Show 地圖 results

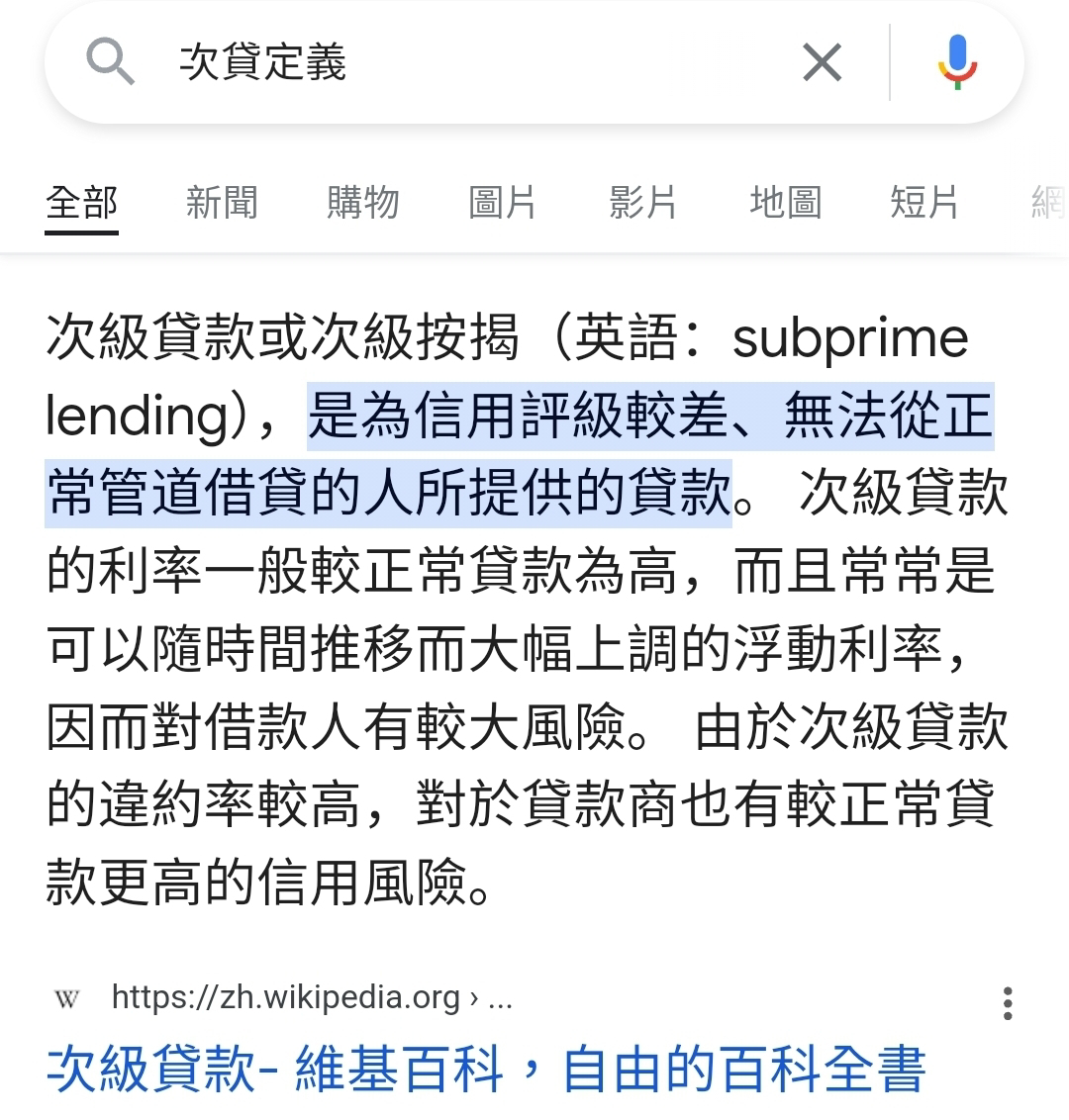pos(785,203)
